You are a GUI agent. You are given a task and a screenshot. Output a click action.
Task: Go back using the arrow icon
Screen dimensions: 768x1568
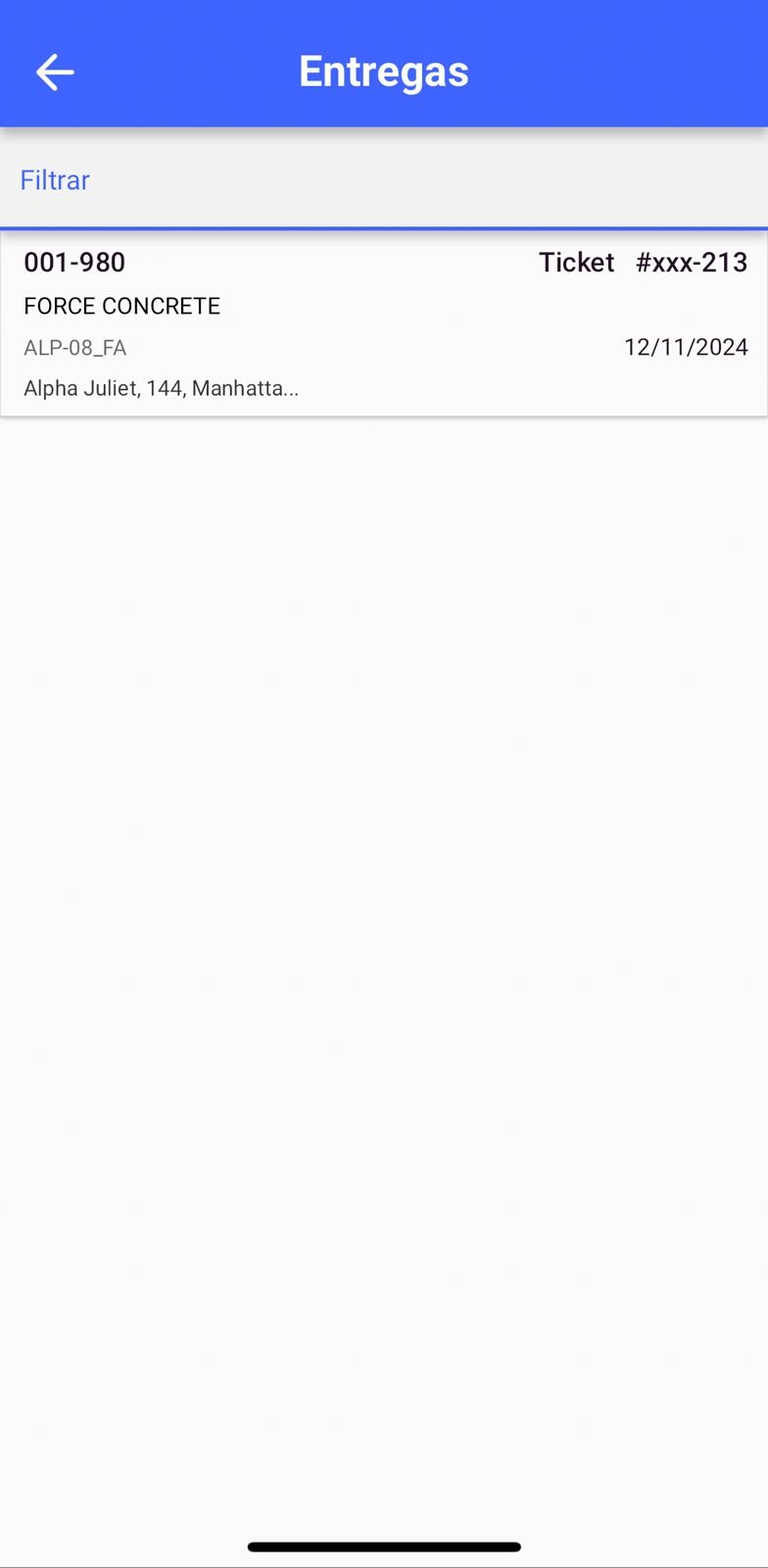coord(55,73)
